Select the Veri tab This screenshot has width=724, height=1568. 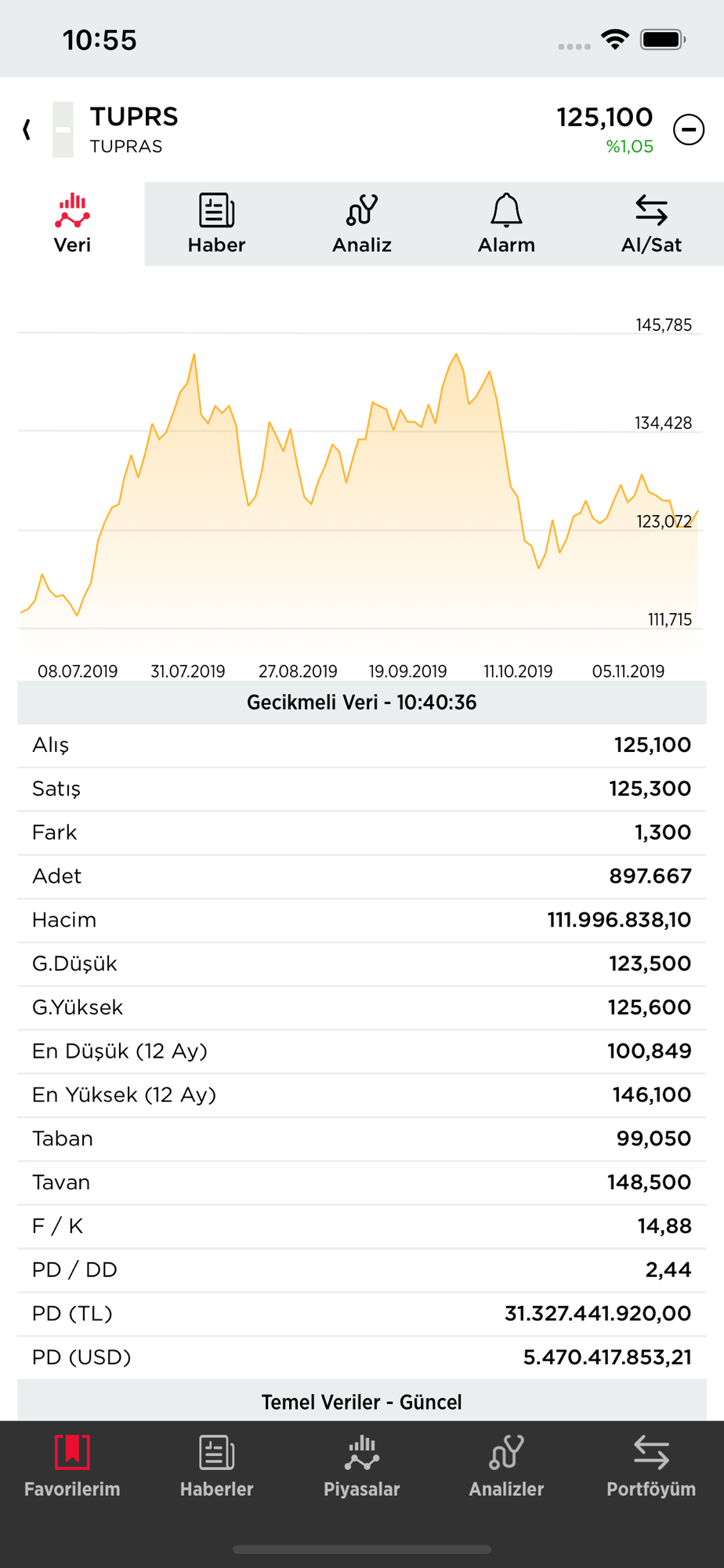(72, 224)
